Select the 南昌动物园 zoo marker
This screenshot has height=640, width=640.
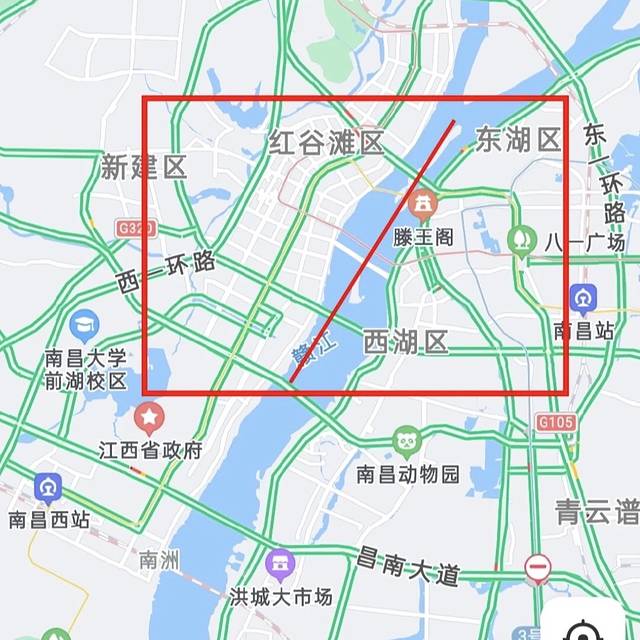coord(406,439)
